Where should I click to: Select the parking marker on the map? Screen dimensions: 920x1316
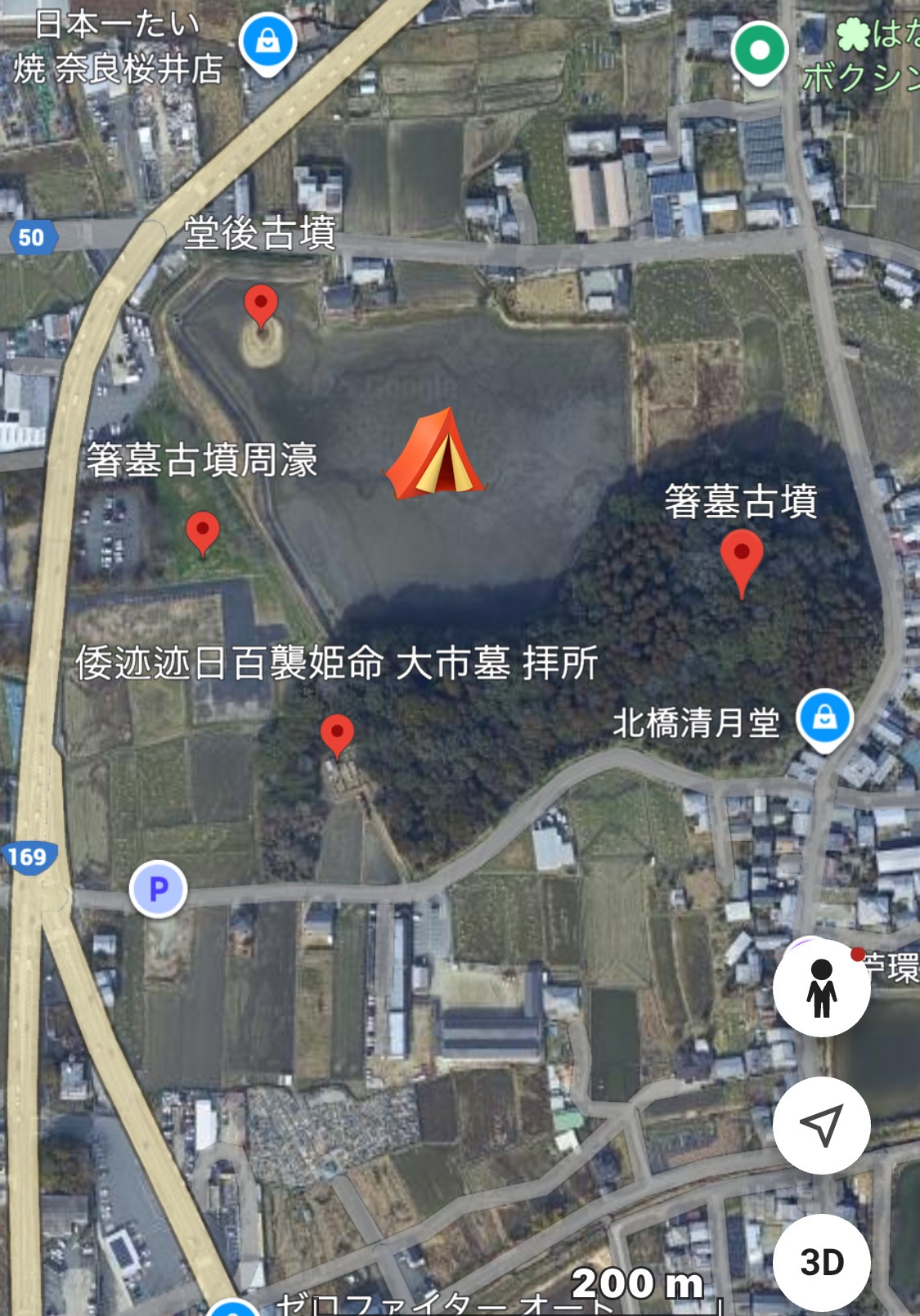(158, 889)
